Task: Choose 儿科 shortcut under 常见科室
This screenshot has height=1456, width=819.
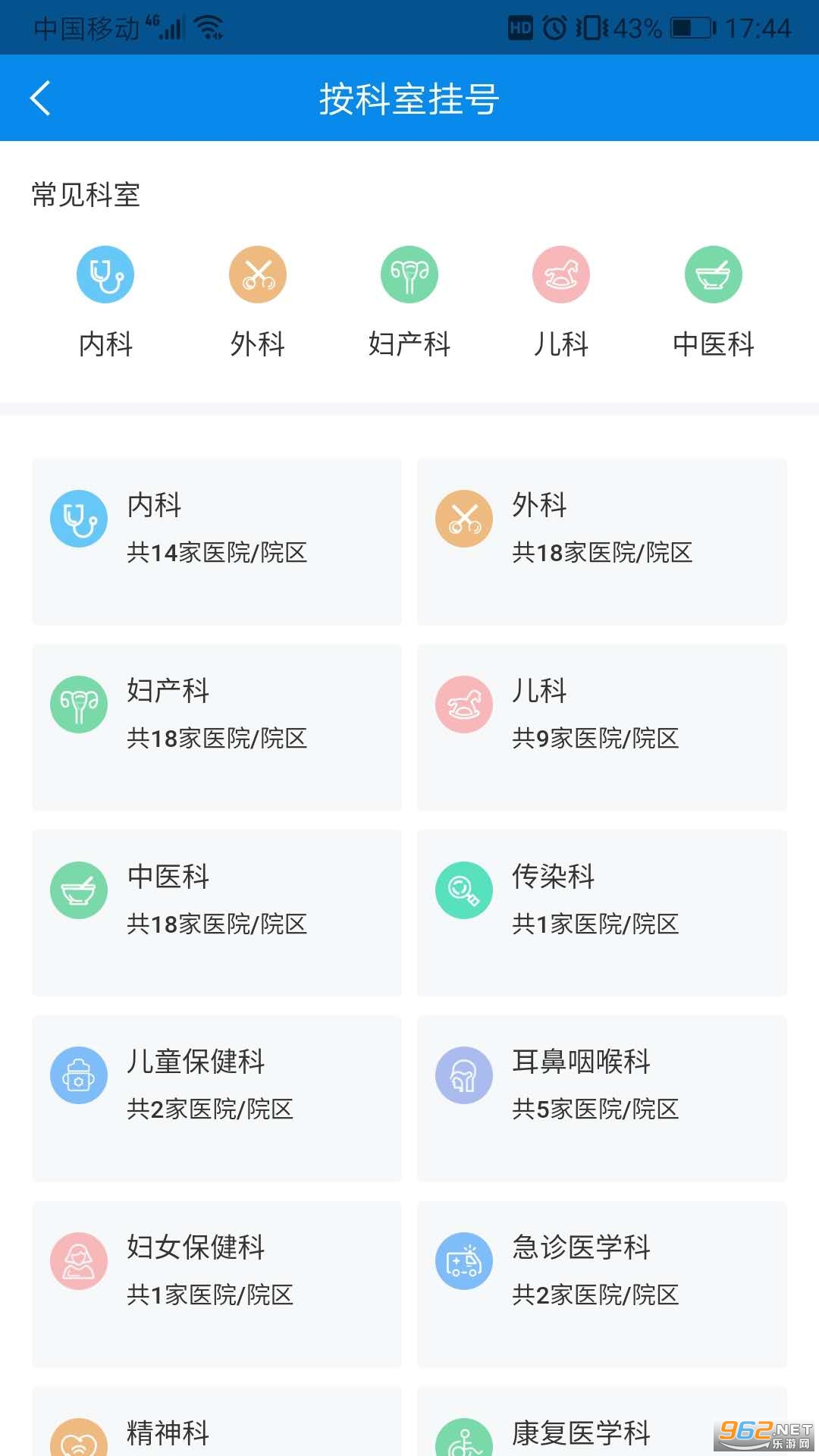Action: click(561, 301)
